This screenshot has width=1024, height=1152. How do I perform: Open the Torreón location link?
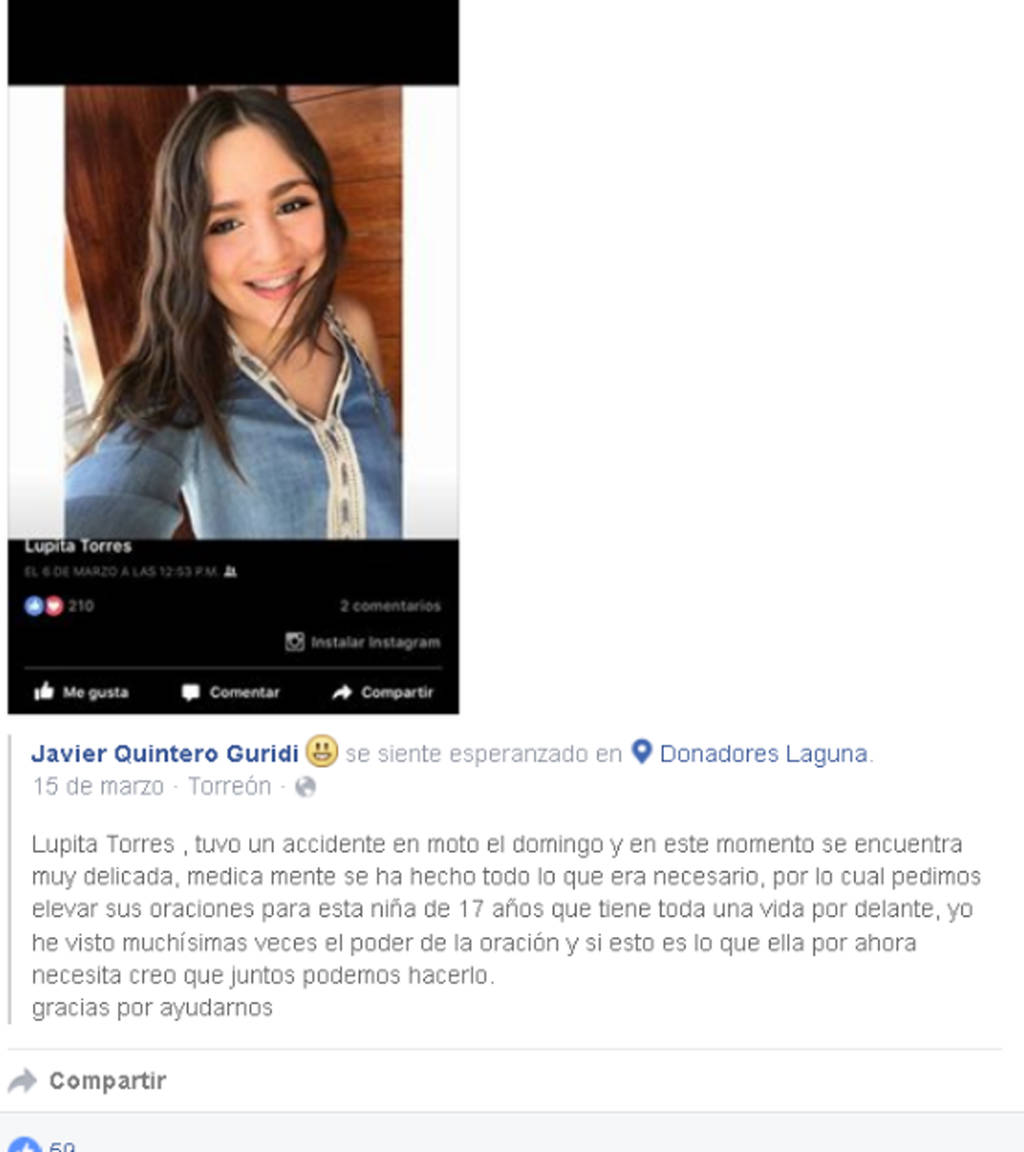229,787
